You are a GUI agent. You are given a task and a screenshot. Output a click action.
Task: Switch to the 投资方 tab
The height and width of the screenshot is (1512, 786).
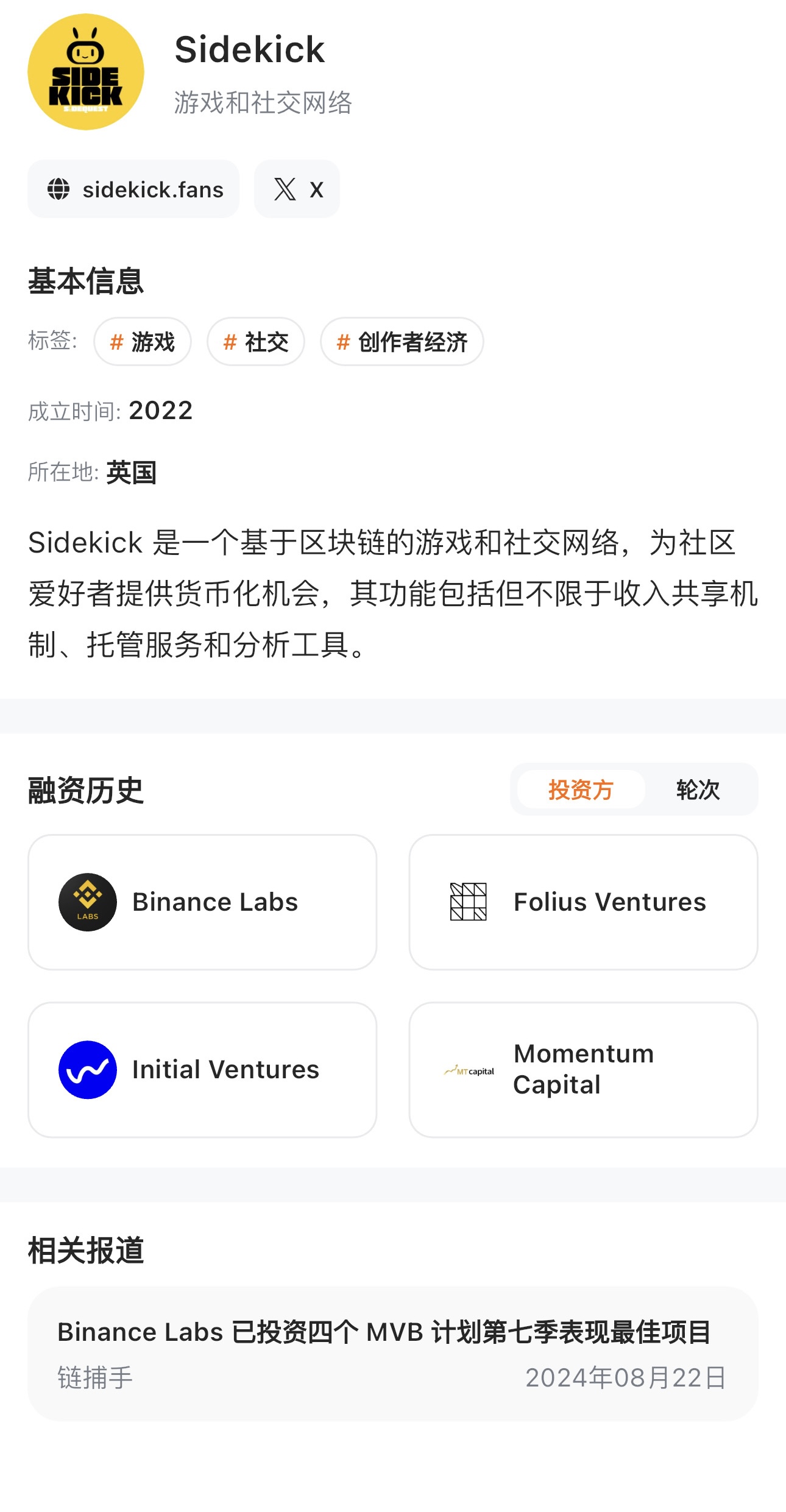[x=581, y=790]
